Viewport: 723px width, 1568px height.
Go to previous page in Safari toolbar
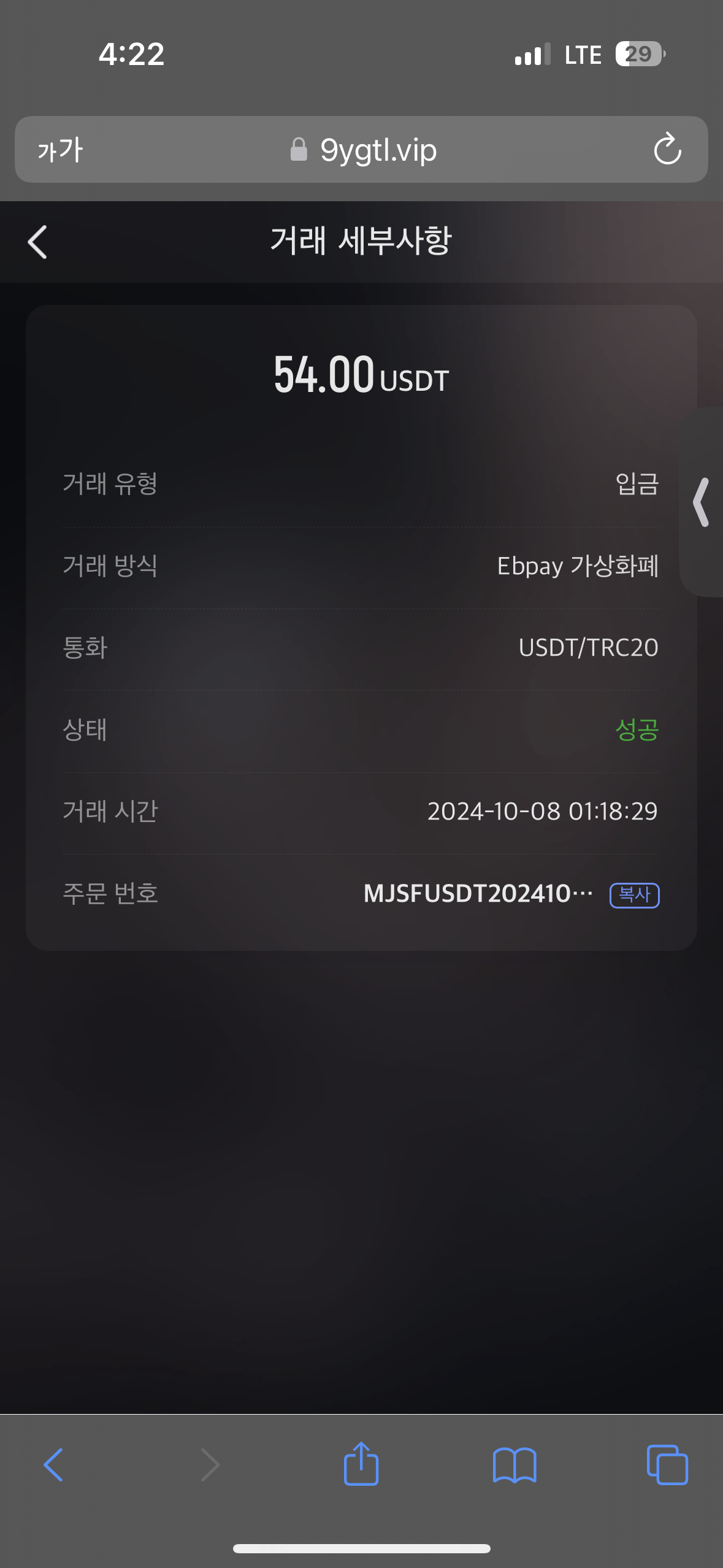coord(53,1465)
